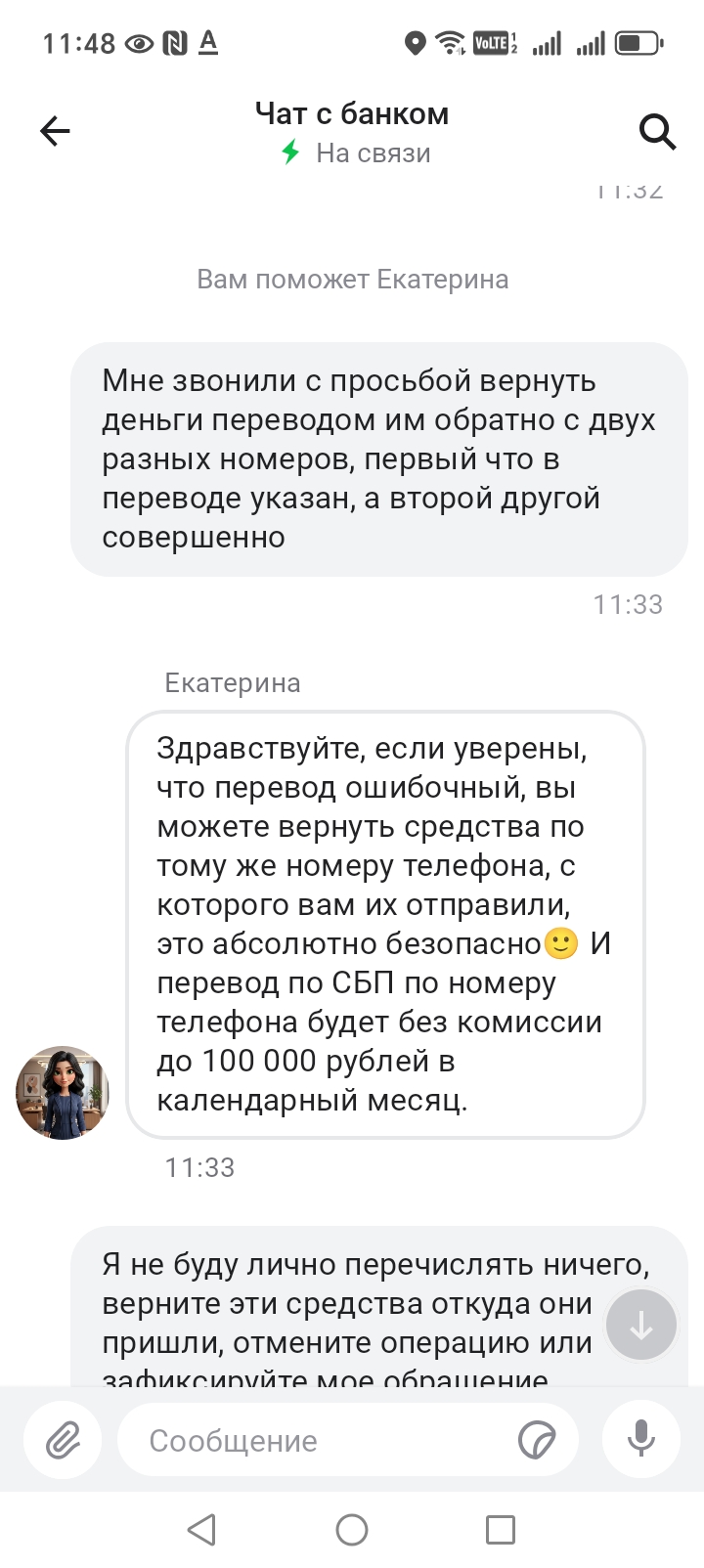Screen dimensions: 704x1568
Task: Jump to latest message with down arrow
Action: click(641, 1326)
